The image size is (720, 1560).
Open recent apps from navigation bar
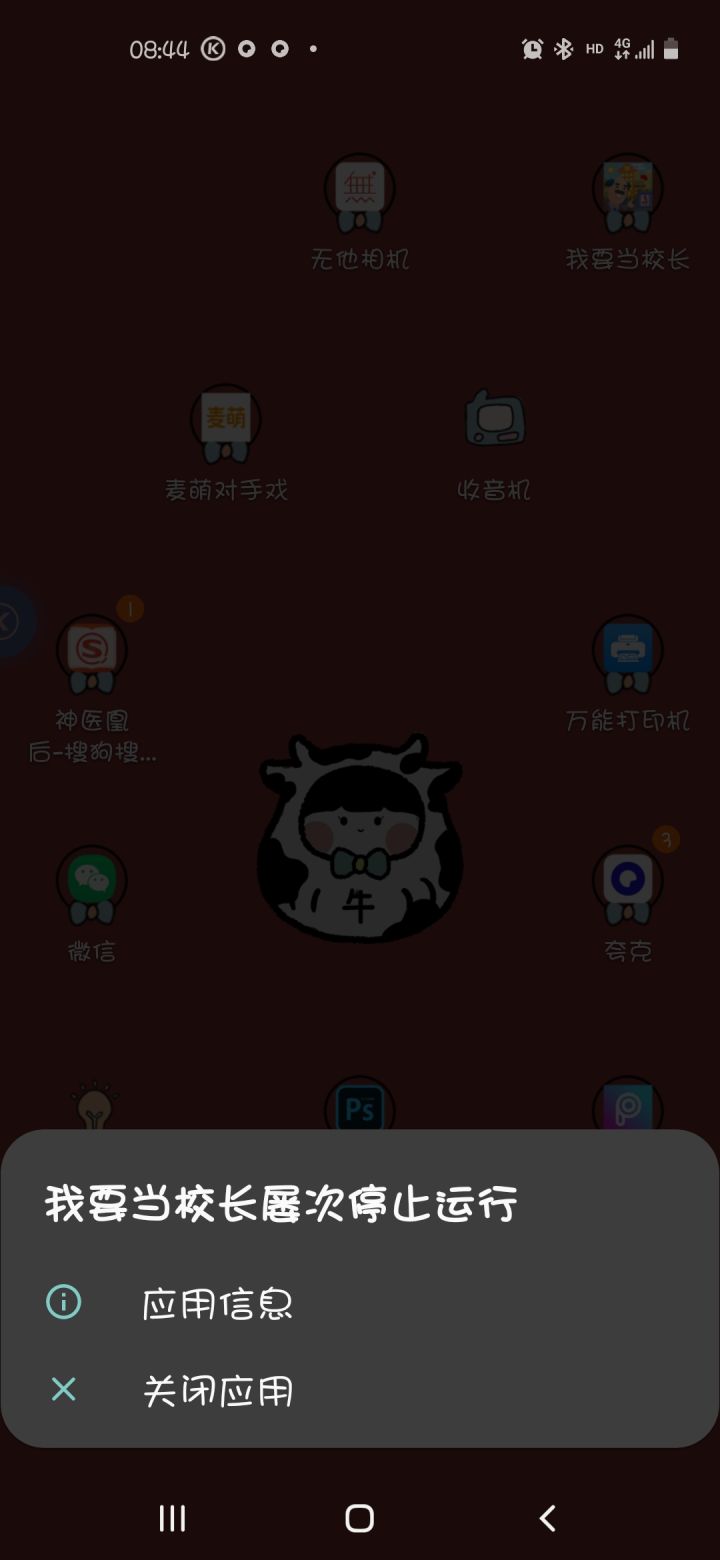pos(172,1518)
